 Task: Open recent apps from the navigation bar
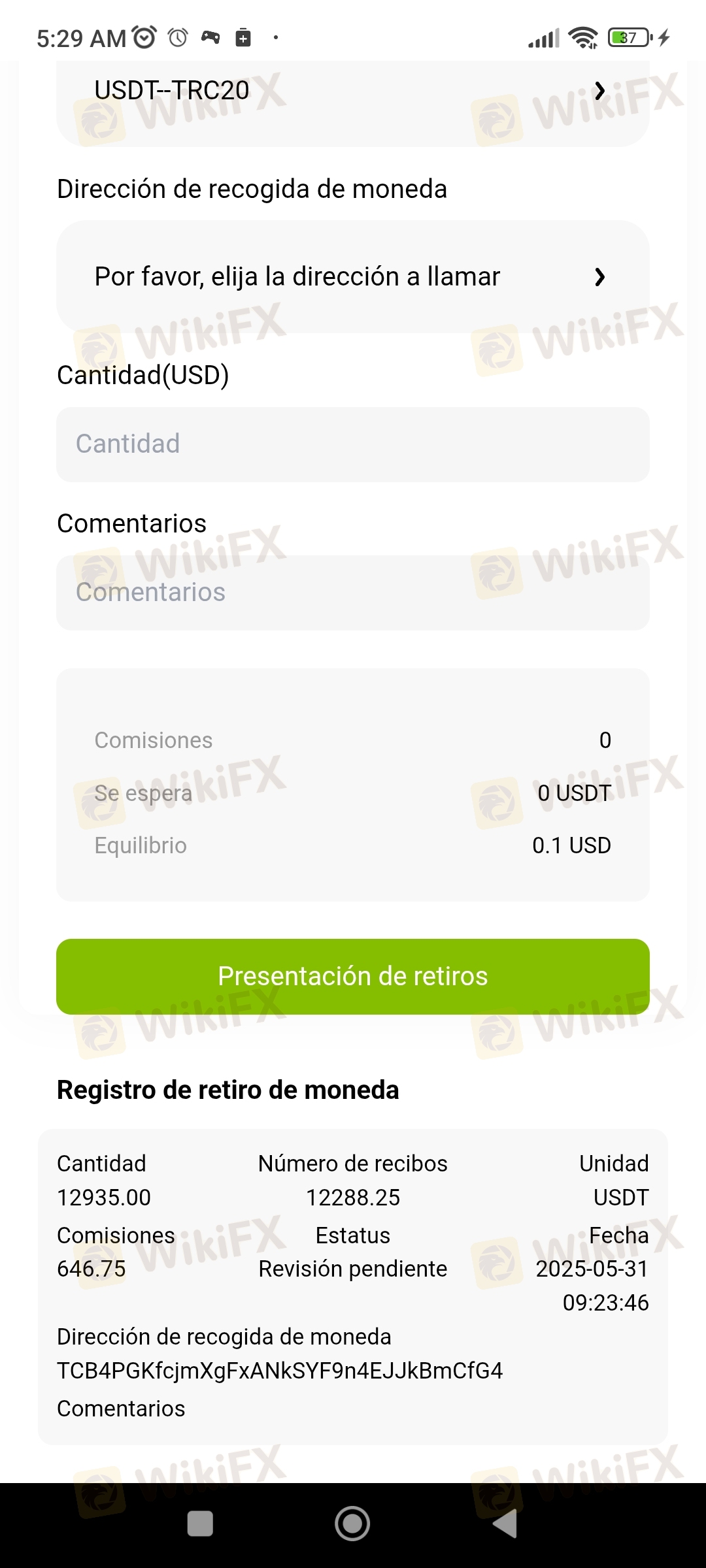[x=200, y=1524]
